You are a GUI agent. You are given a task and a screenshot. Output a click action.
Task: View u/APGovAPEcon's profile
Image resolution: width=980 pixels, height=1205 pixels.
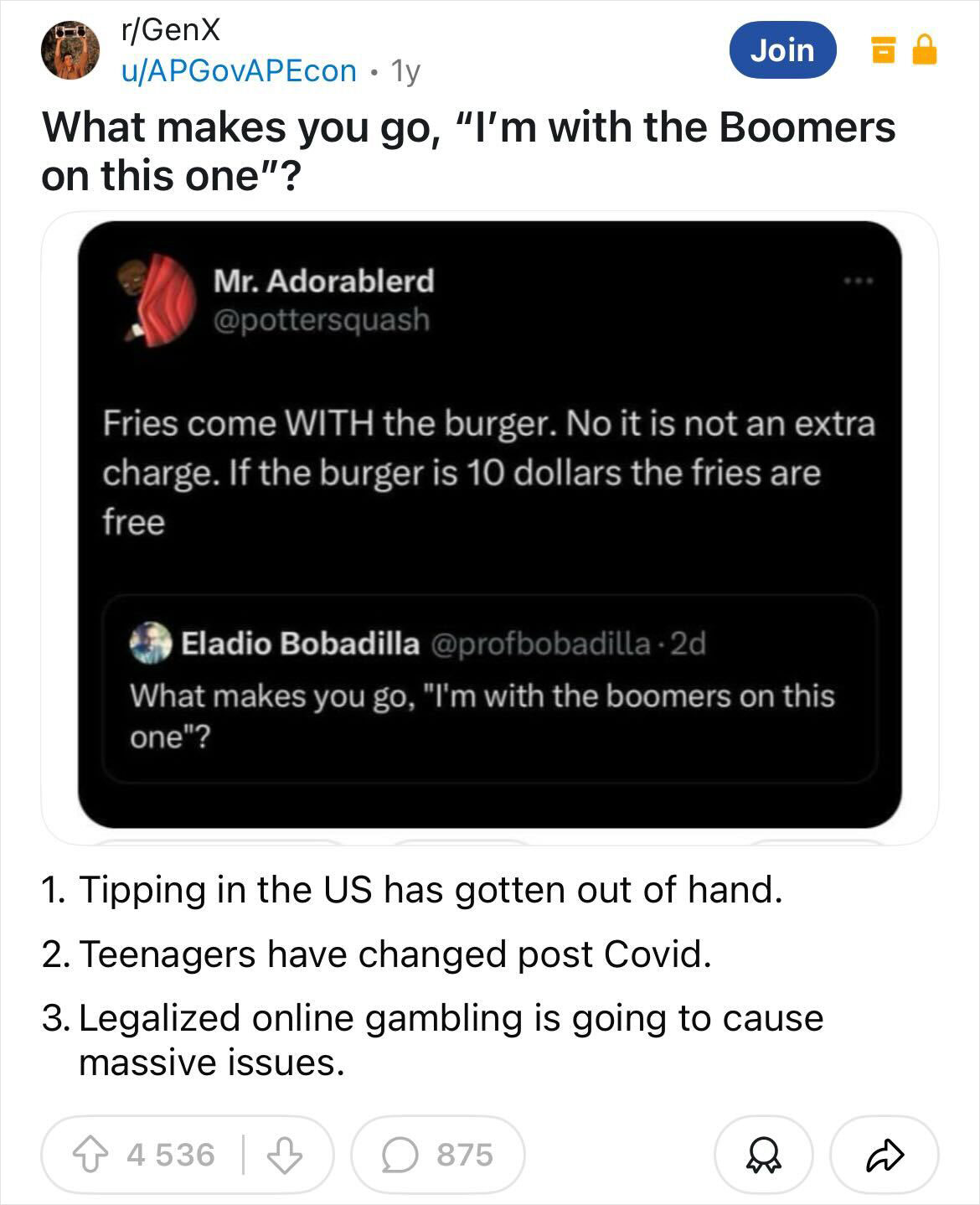[239, 71]
